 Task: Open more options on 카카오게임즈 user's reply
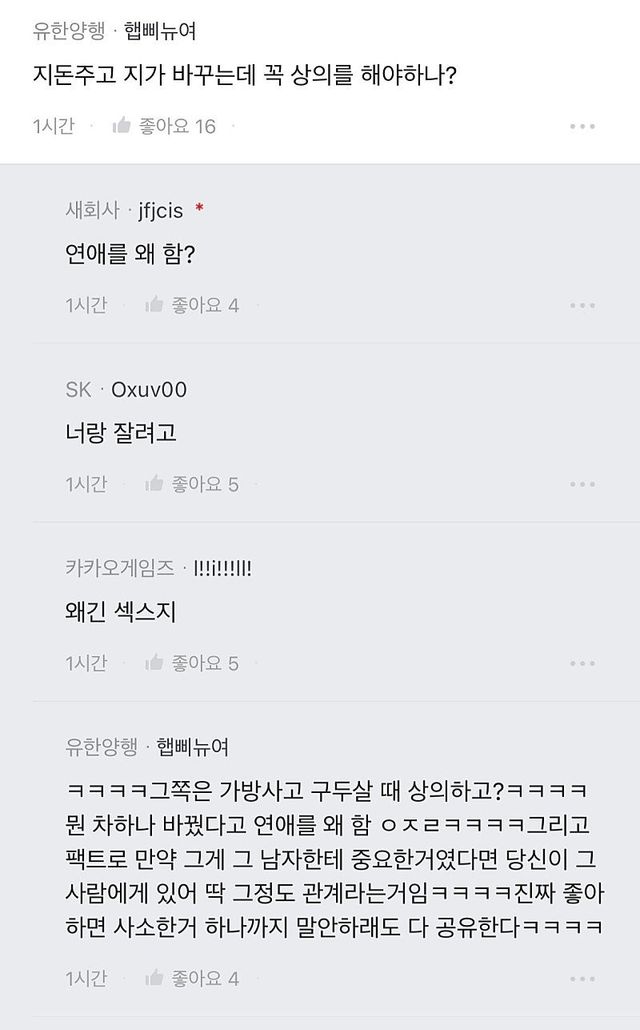(x=582, y=663)
